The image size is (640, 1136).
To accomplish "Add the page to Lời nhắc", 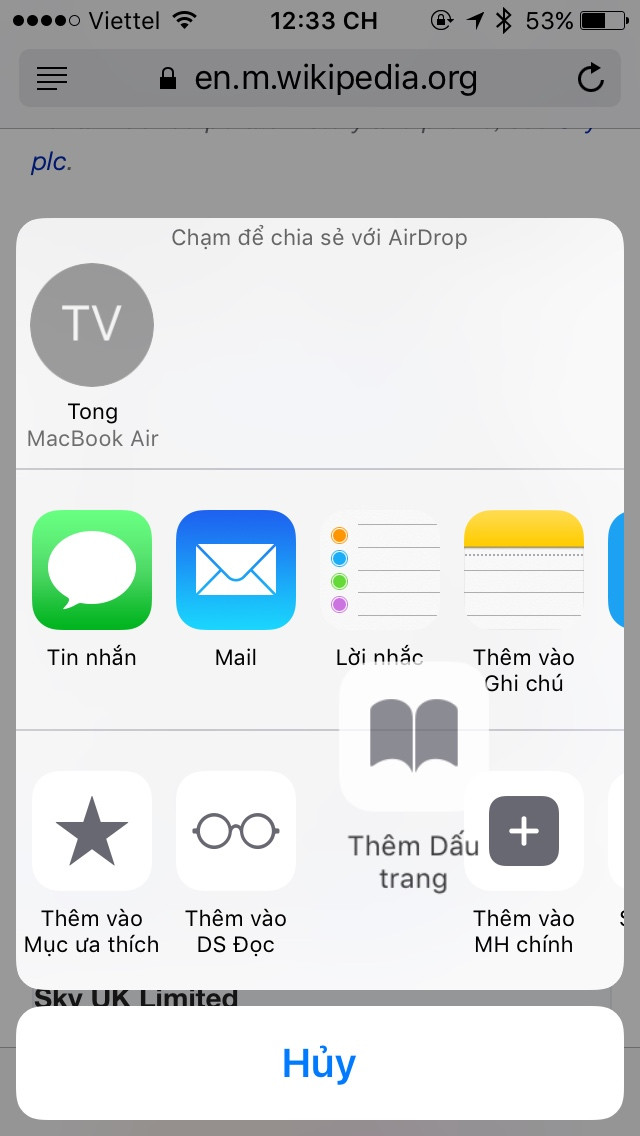I will [x=380, y=570].
